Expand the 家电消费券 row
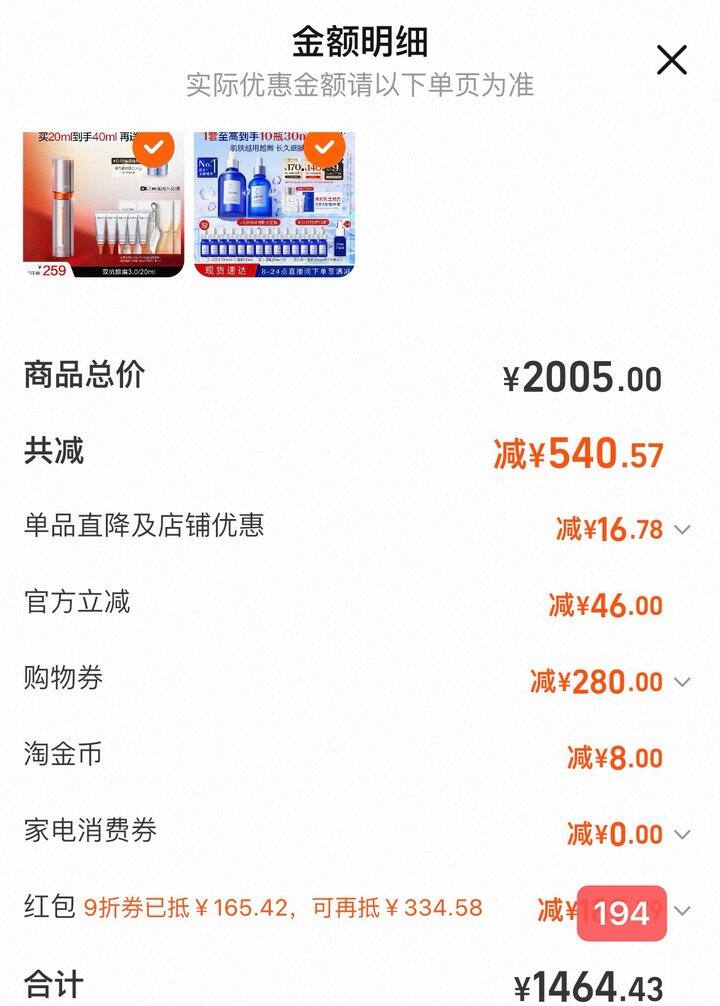The image size is (720, 1006). [682, 834]
